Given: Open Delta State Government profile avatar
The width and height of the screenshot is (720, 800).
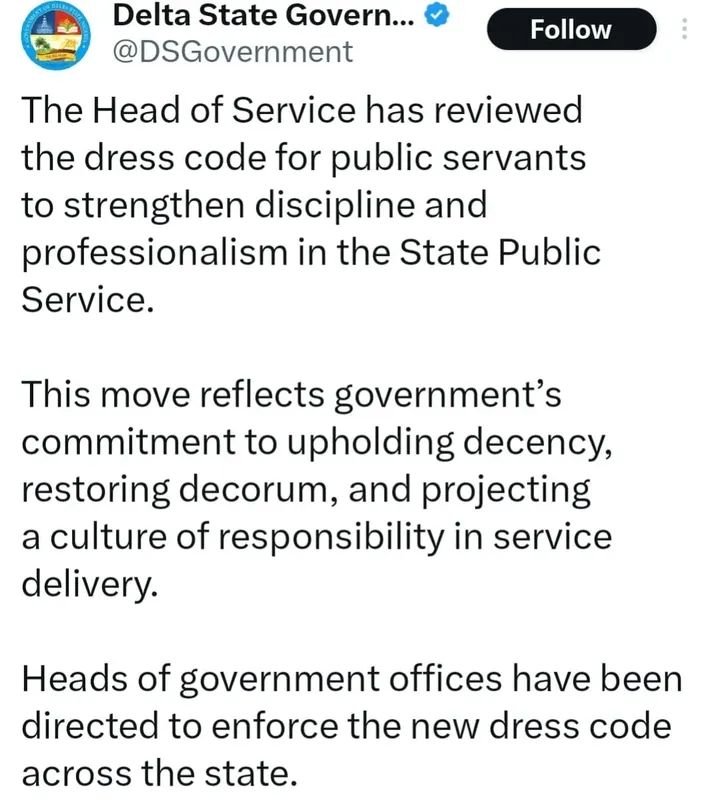Looking at the screenshot, I should click(x=47, y=35).
